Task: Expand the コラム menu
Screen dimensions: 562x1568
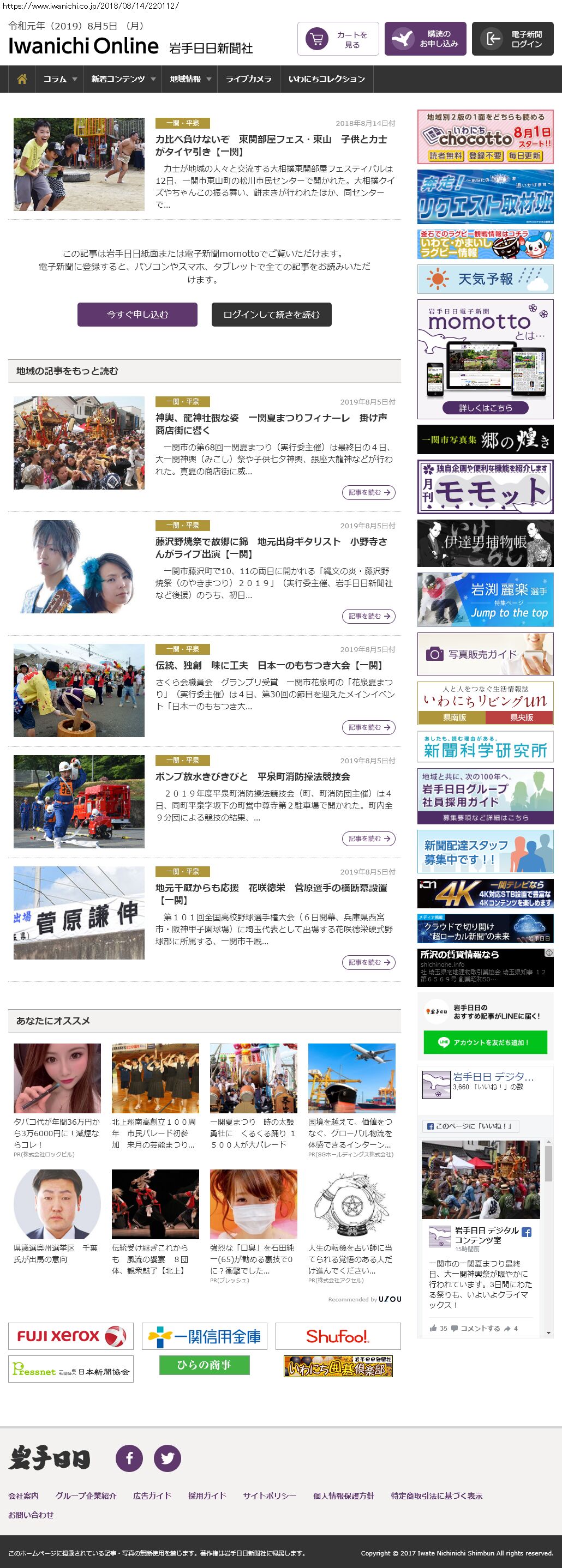Action: click(59, 79)
